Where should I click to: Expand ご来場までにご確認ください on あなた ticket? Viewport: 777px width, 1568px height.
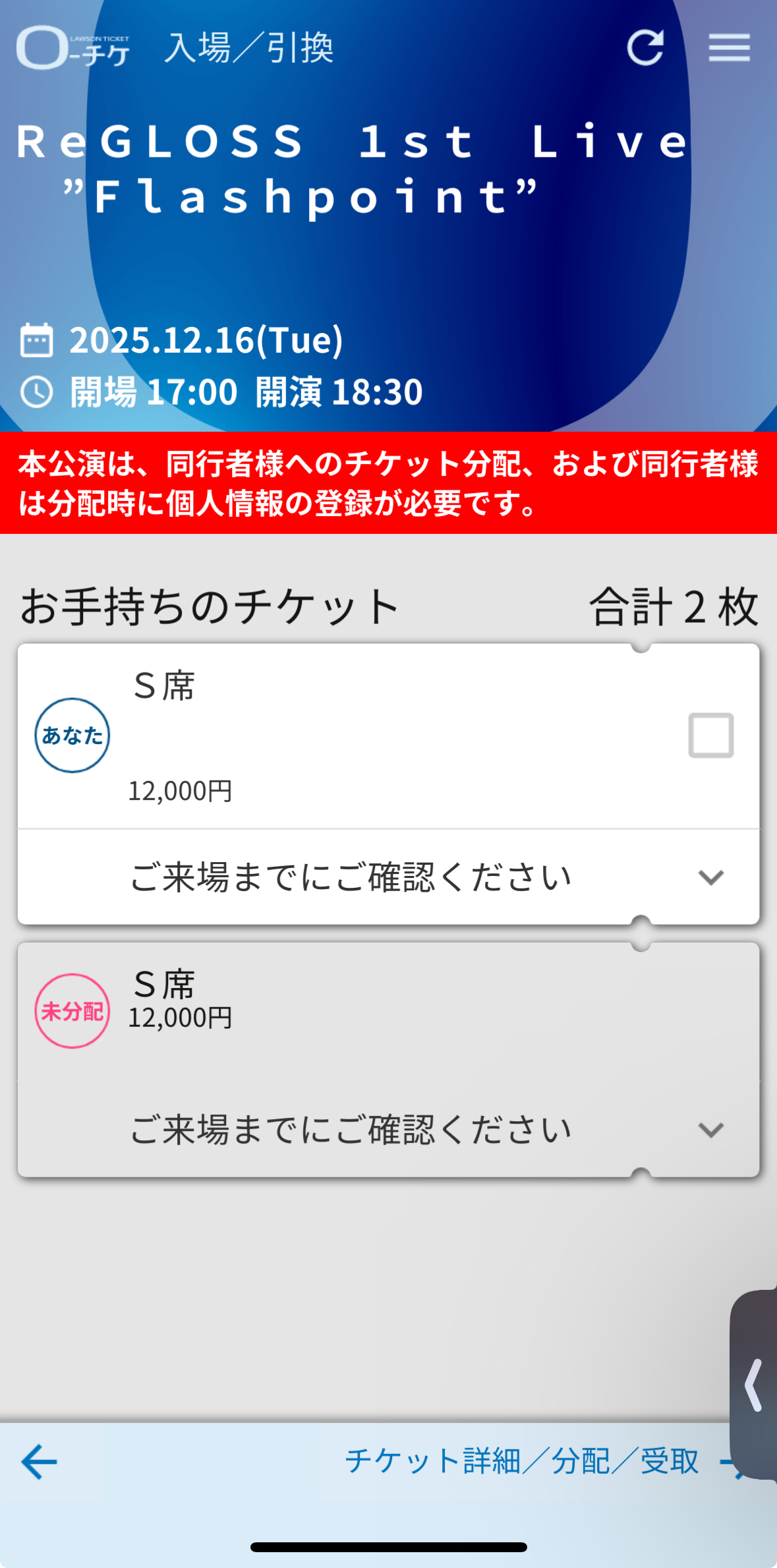pos(710,877)
